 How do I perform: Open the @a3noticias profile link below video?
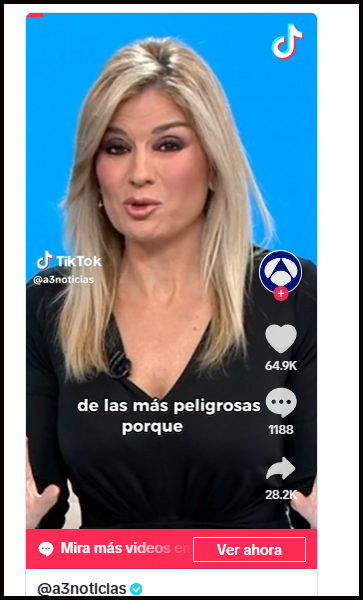[81, 589]
